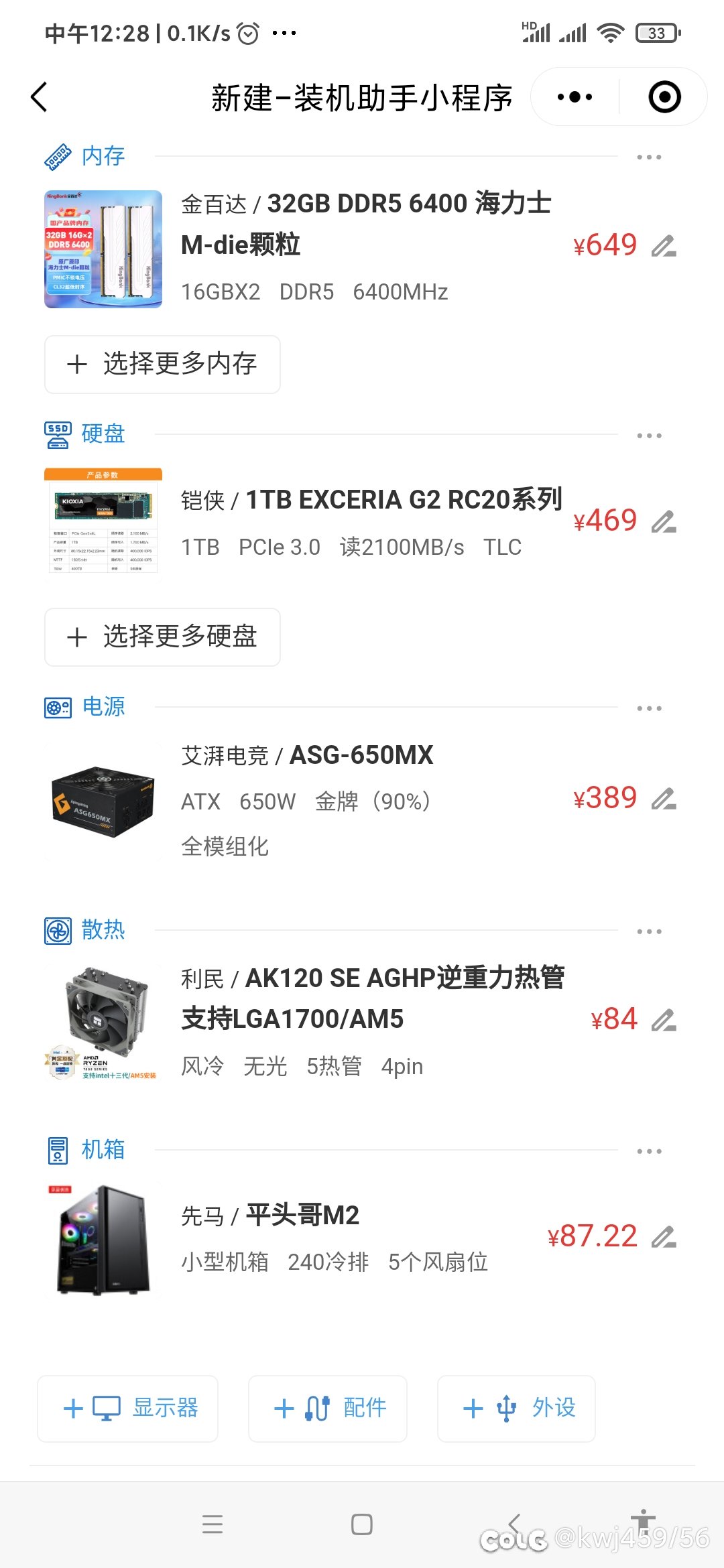Open the 散热 section more options
Viewport: 724px width, 1568px height.
[649, 931]
